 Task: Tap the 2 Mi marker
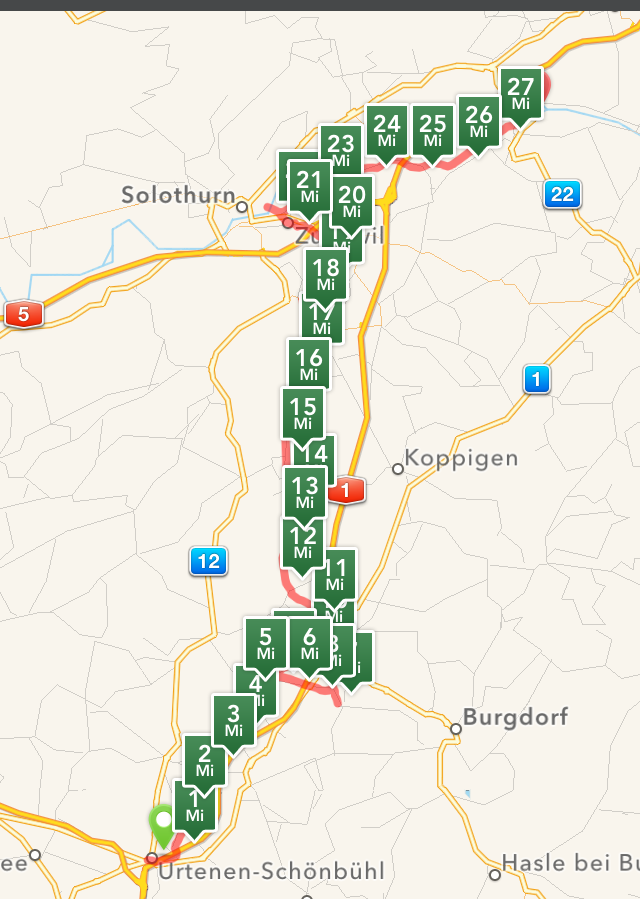[x=205, y=760]
